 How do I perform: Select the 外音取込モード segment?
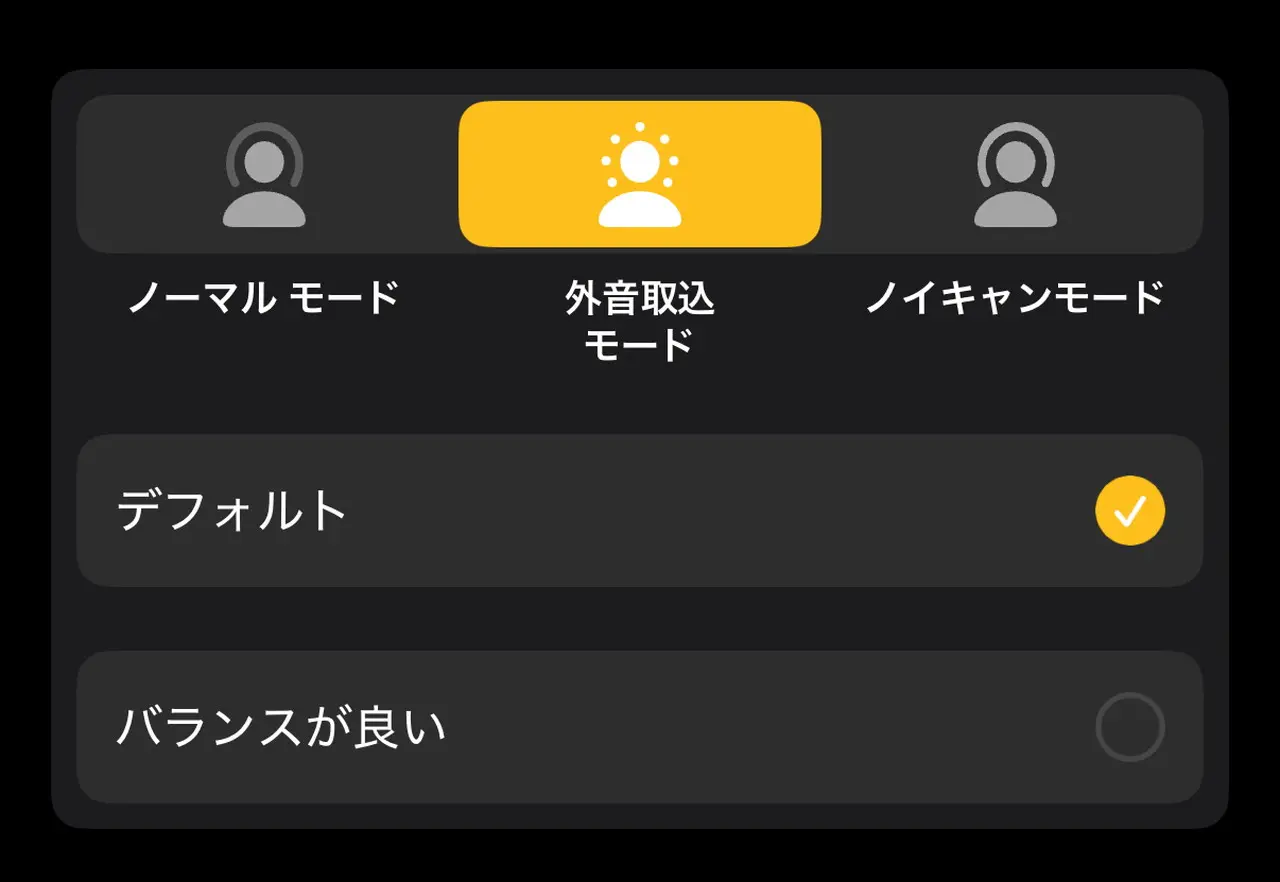click(640, 175)
